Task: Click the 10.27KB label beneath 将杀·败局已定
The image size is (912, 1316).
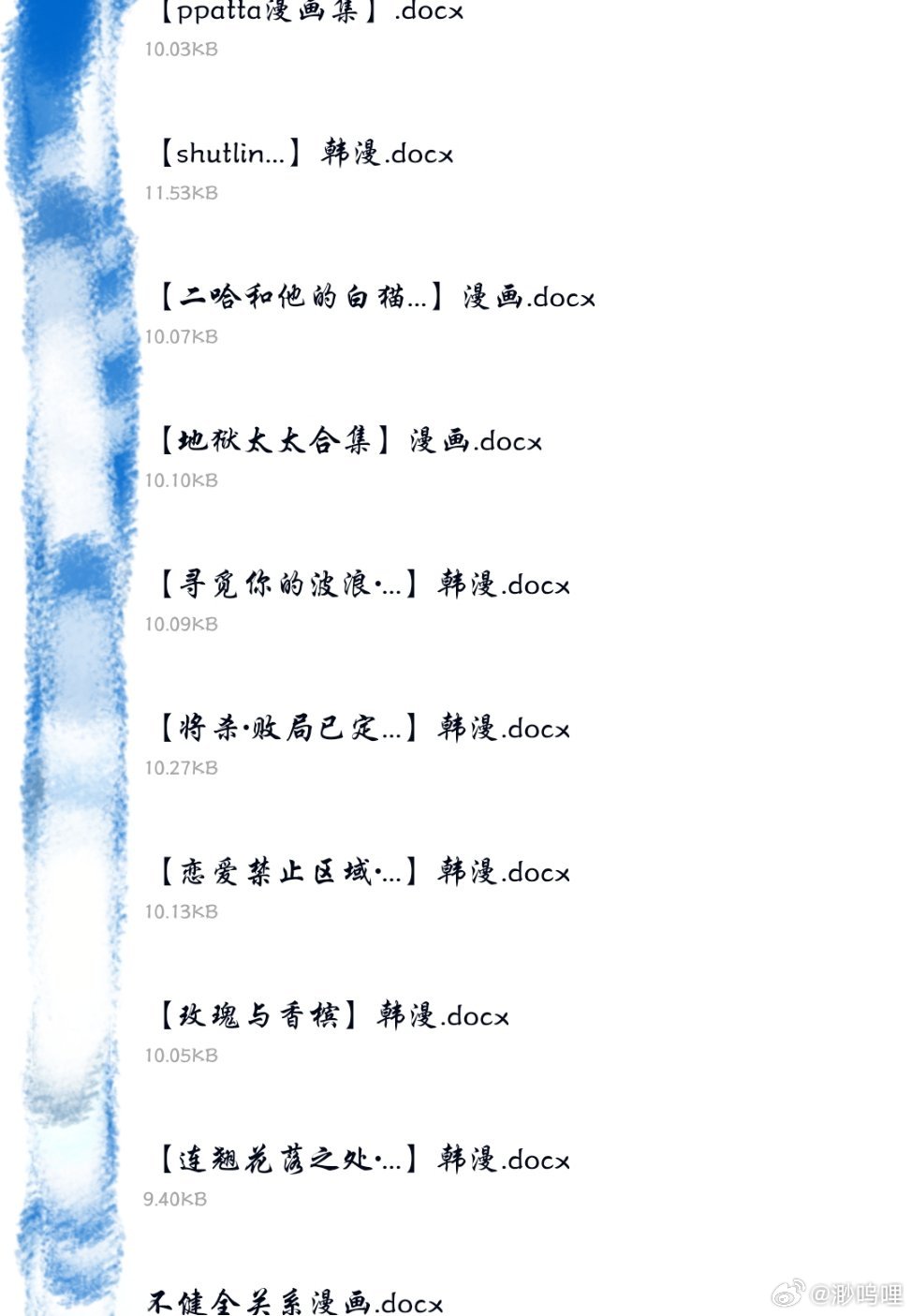Action: click(x=182, y=768)
